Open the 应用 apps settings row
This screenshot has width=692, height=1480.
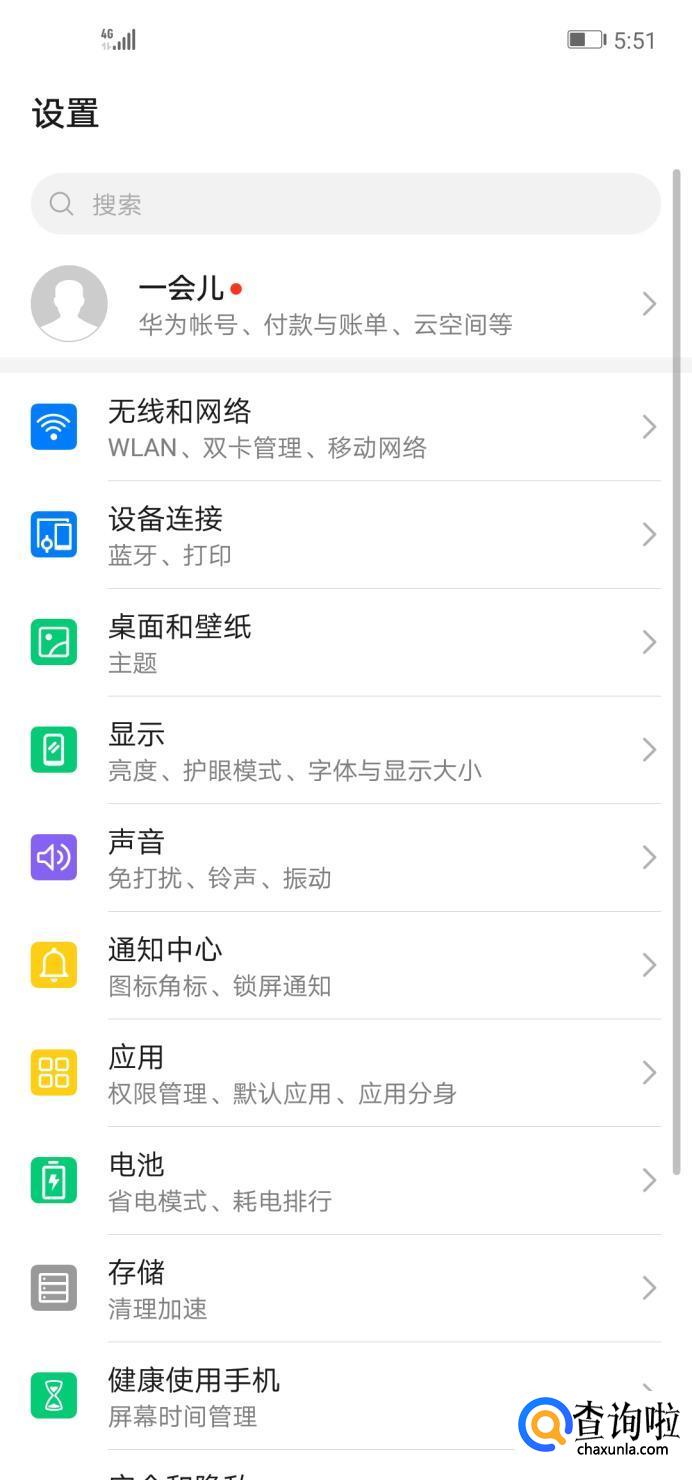(345, 1073)
